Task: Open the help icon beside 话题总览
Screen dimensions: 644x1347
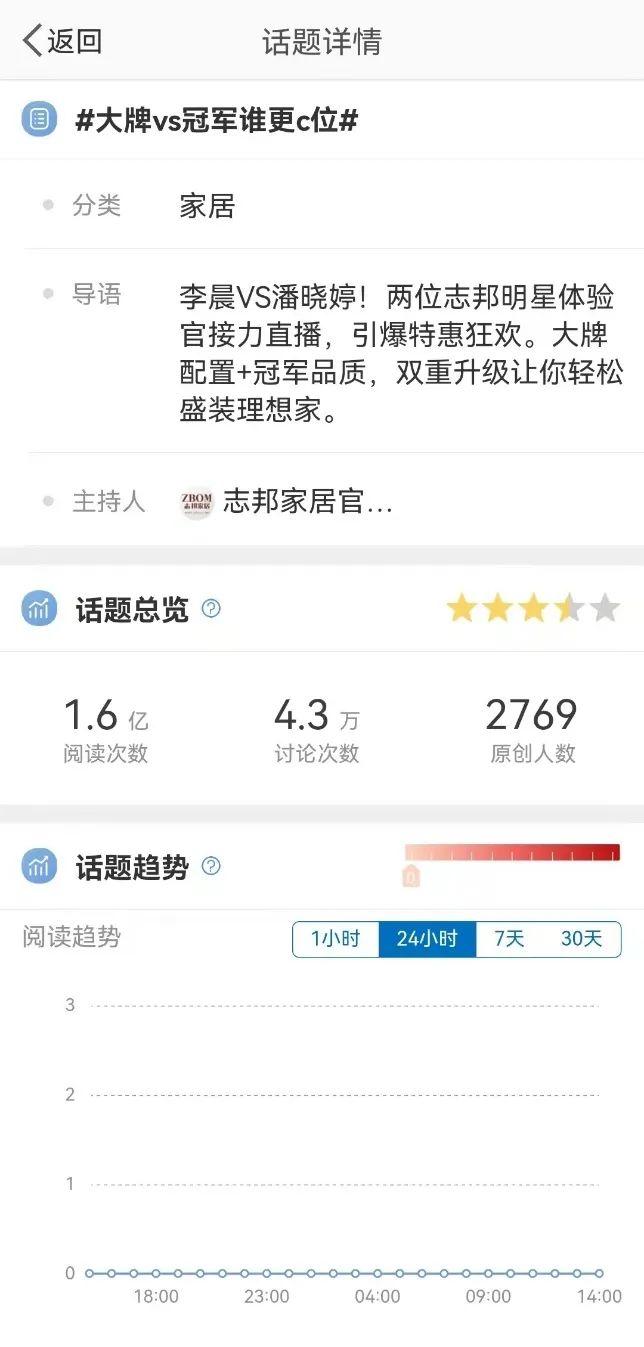Action: 211,608
